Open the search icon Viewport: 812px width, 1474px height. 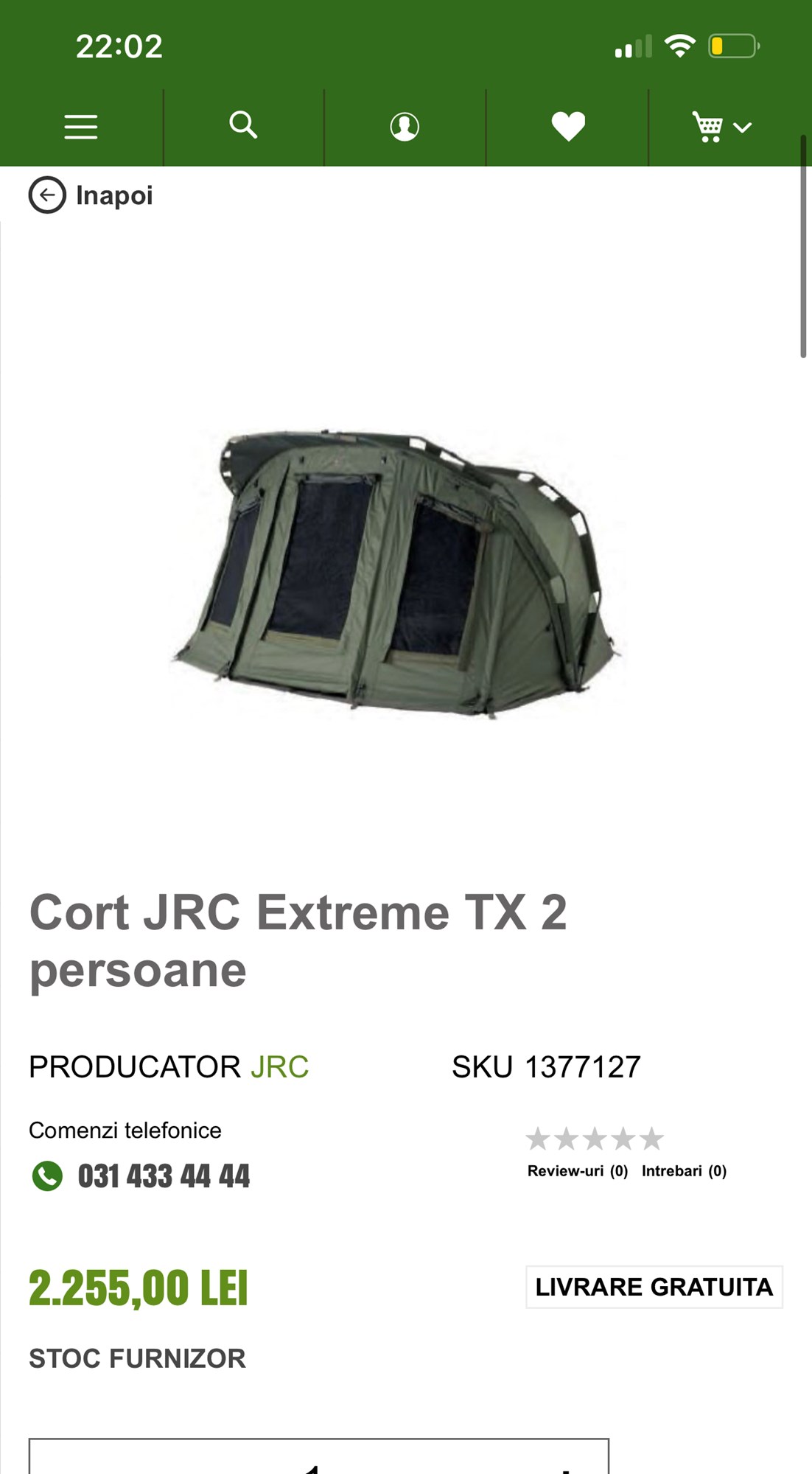[x=243, y=125]
